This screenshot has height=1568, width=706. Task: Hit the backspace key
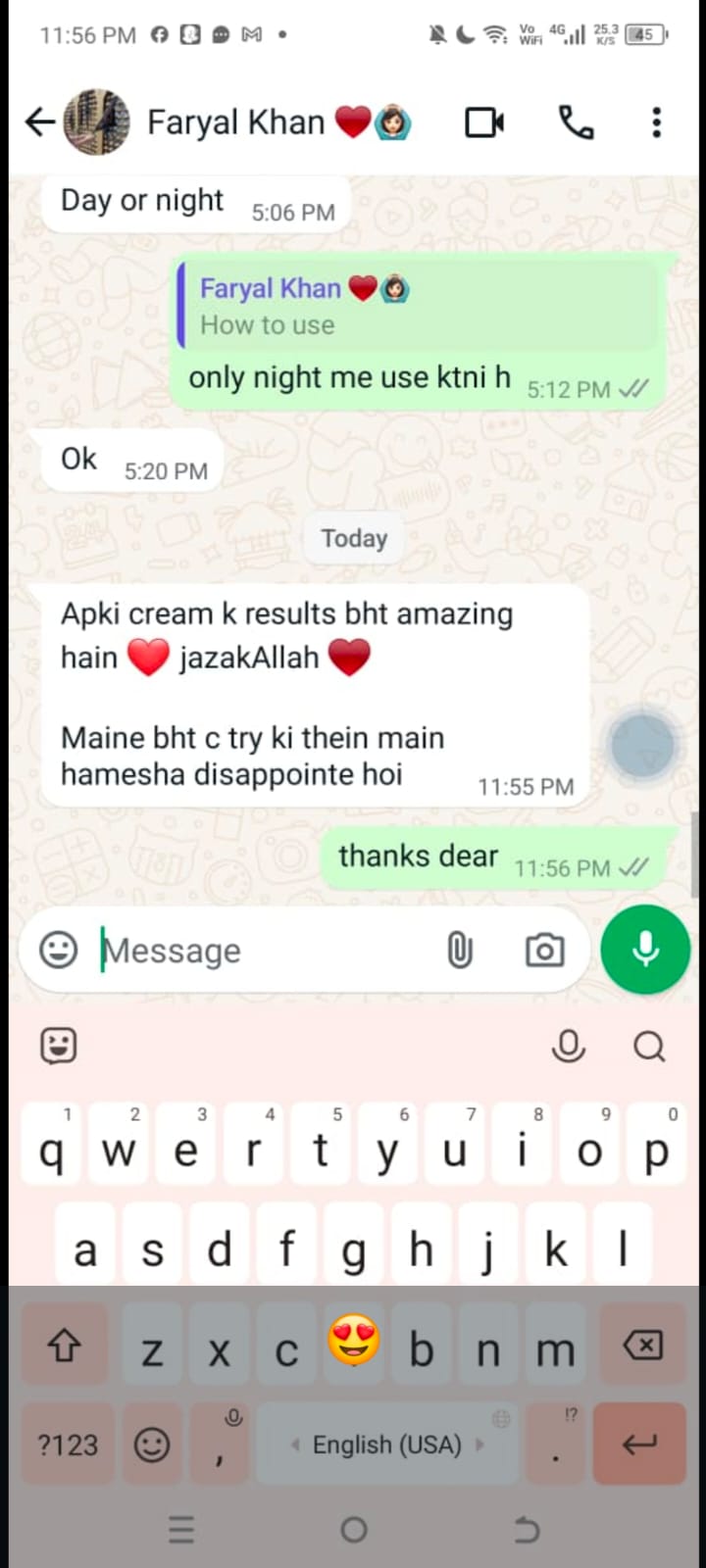coord(642,1345)
